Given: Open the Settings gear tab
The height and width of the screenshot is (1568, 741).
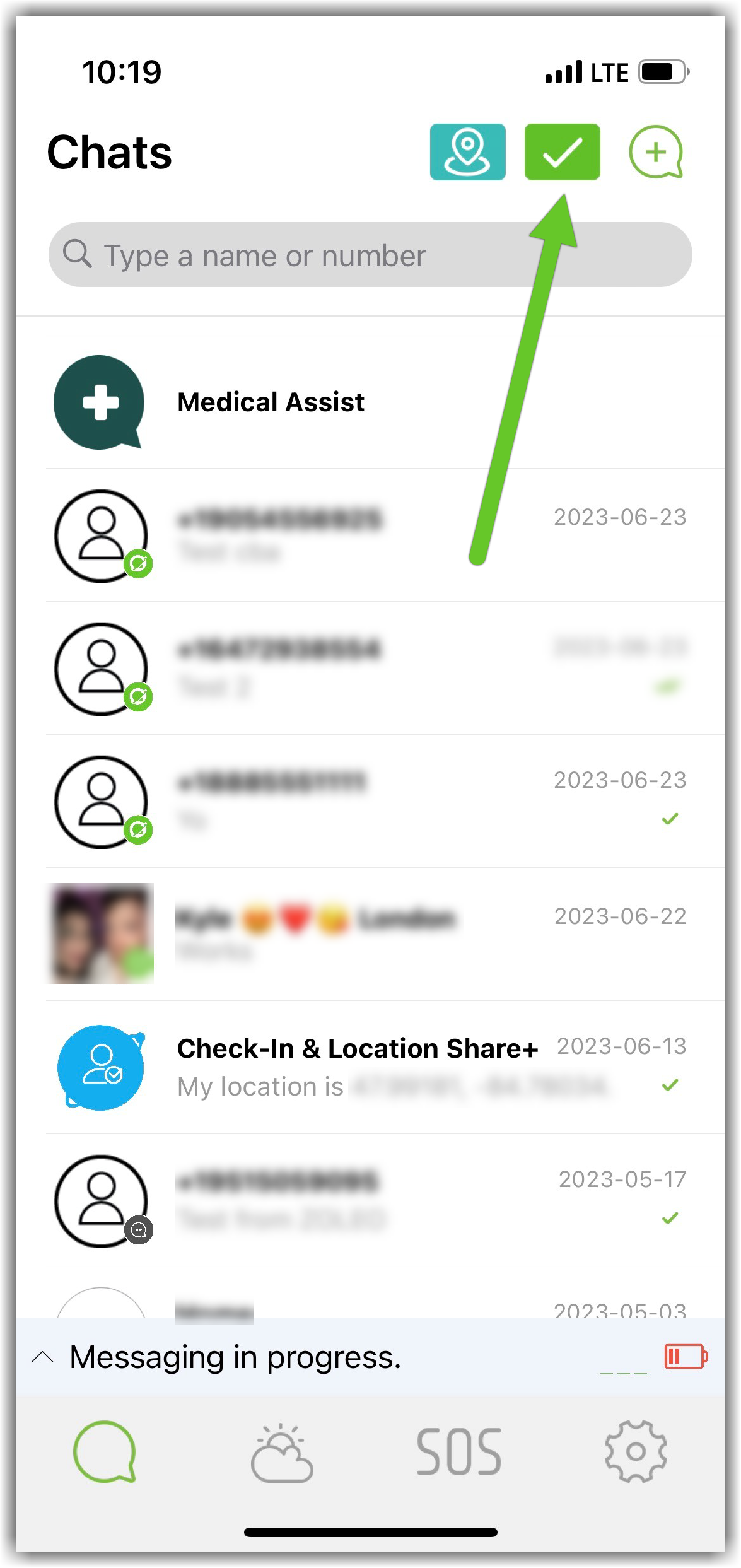Looking at the screenshot, I should click(636, 1451).
